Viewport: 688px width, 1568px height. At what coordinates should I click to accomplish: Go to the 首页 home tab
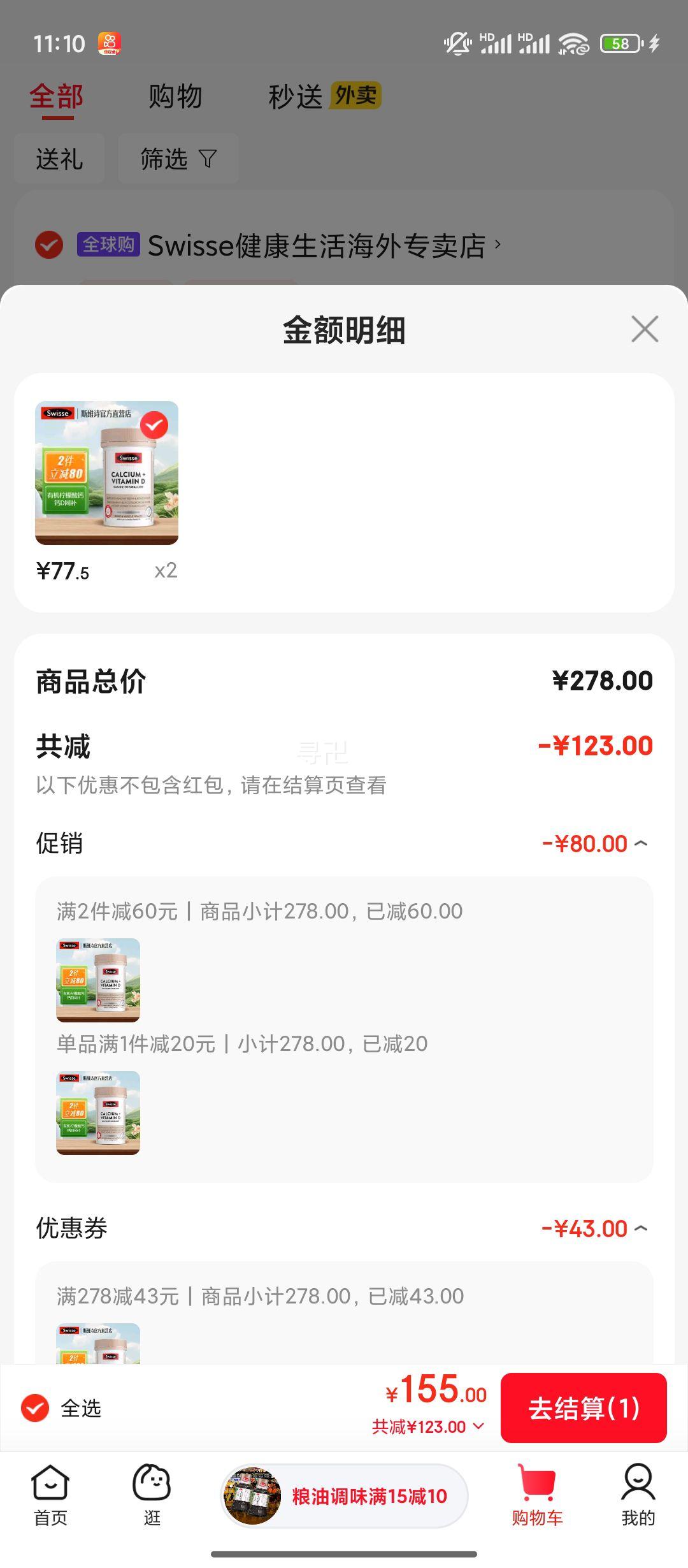pos(50,1495)
